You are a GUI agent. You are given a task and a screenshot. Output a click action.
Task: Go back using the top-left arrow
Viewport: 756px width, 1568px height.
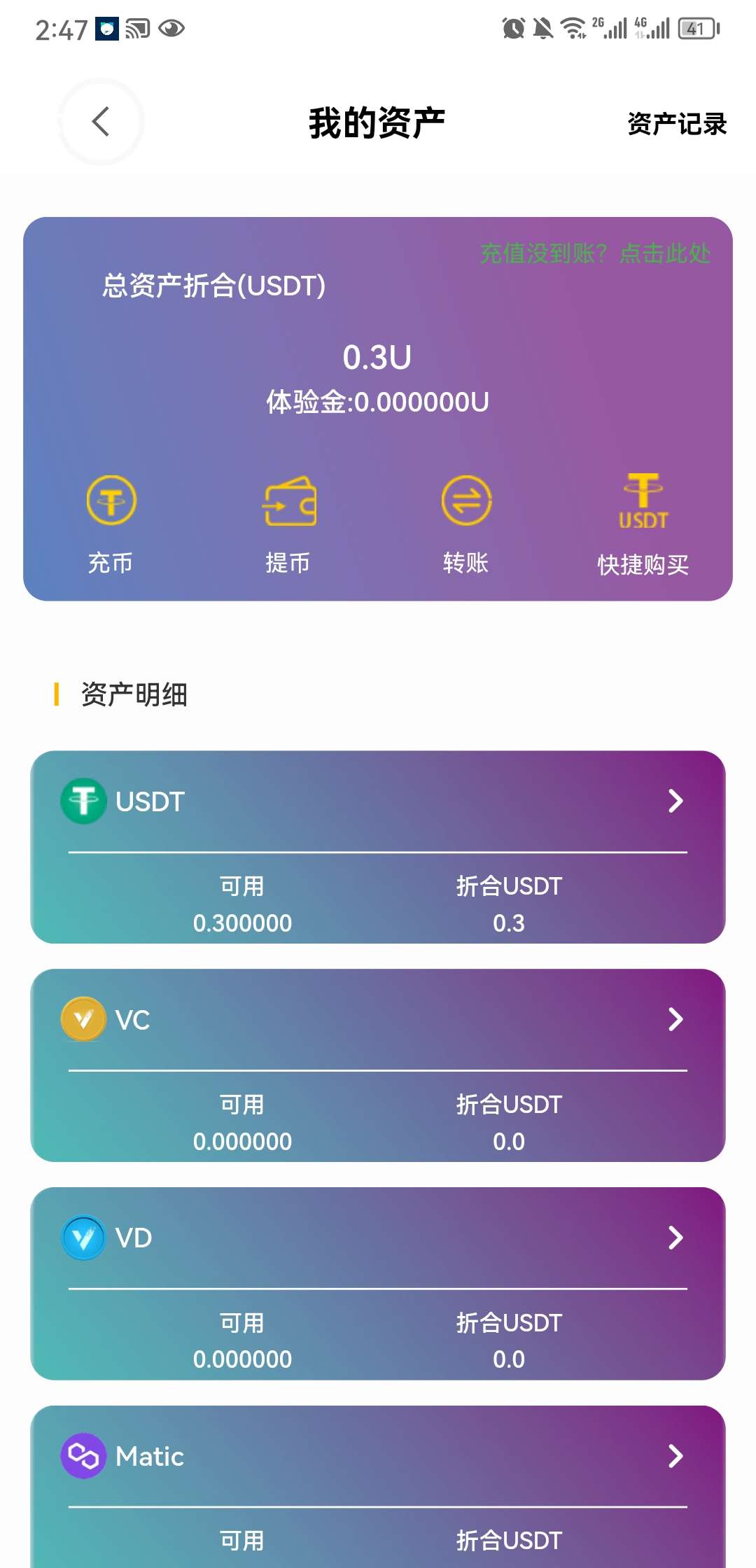coord(101,122)
